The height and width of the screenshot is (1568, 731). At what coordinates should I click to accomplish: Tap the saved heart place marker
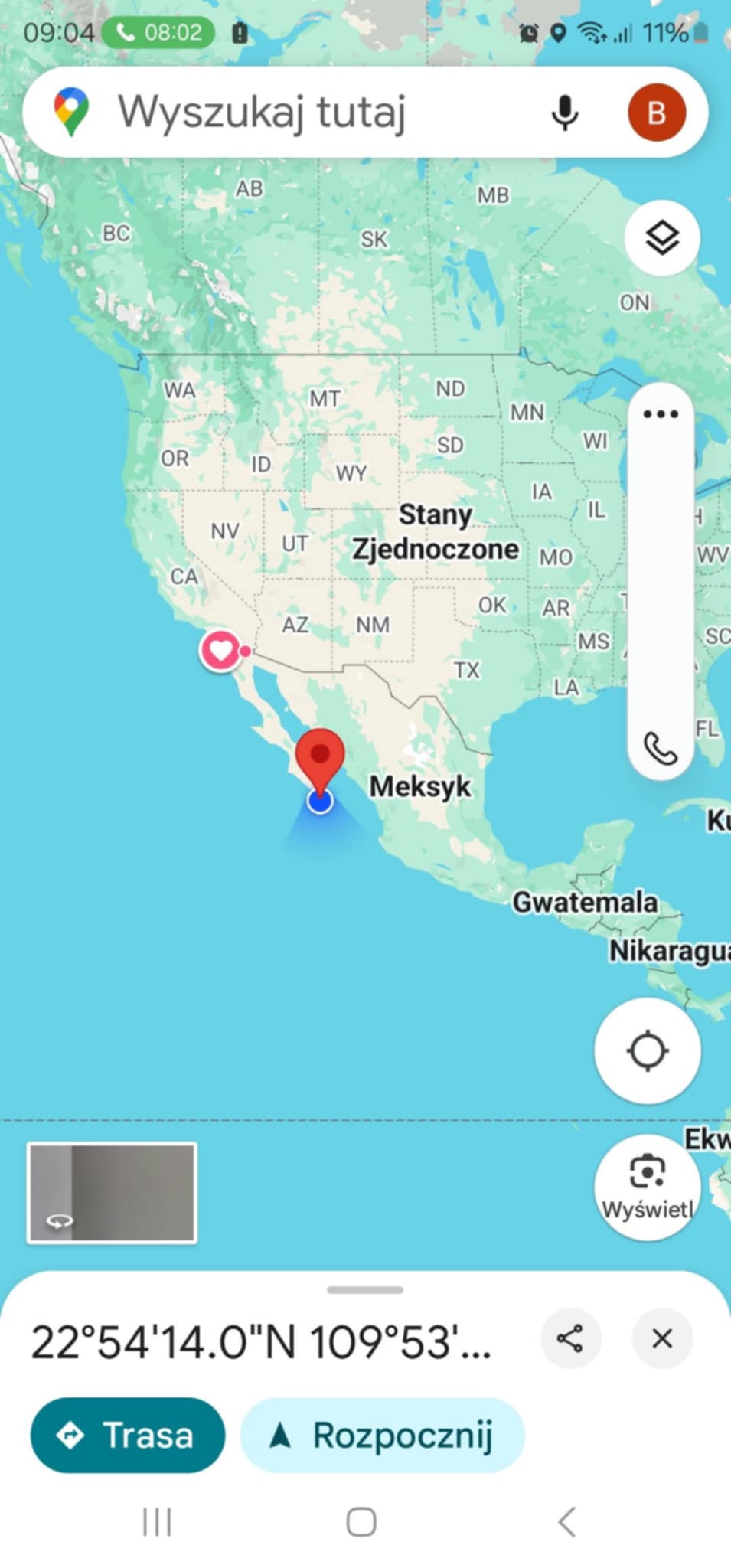[220, 652]
